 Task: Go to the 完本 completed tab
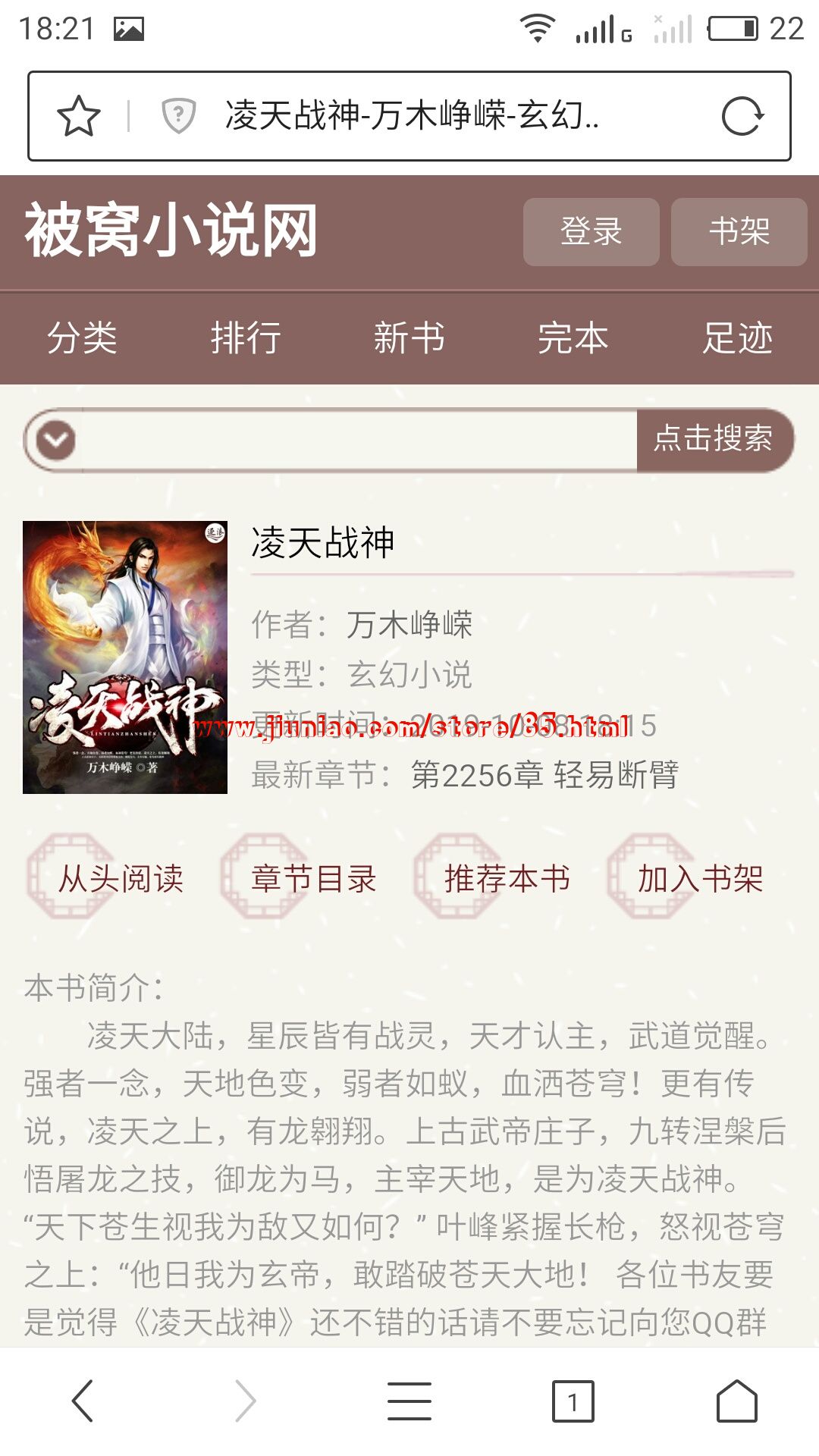coord(573,338)
